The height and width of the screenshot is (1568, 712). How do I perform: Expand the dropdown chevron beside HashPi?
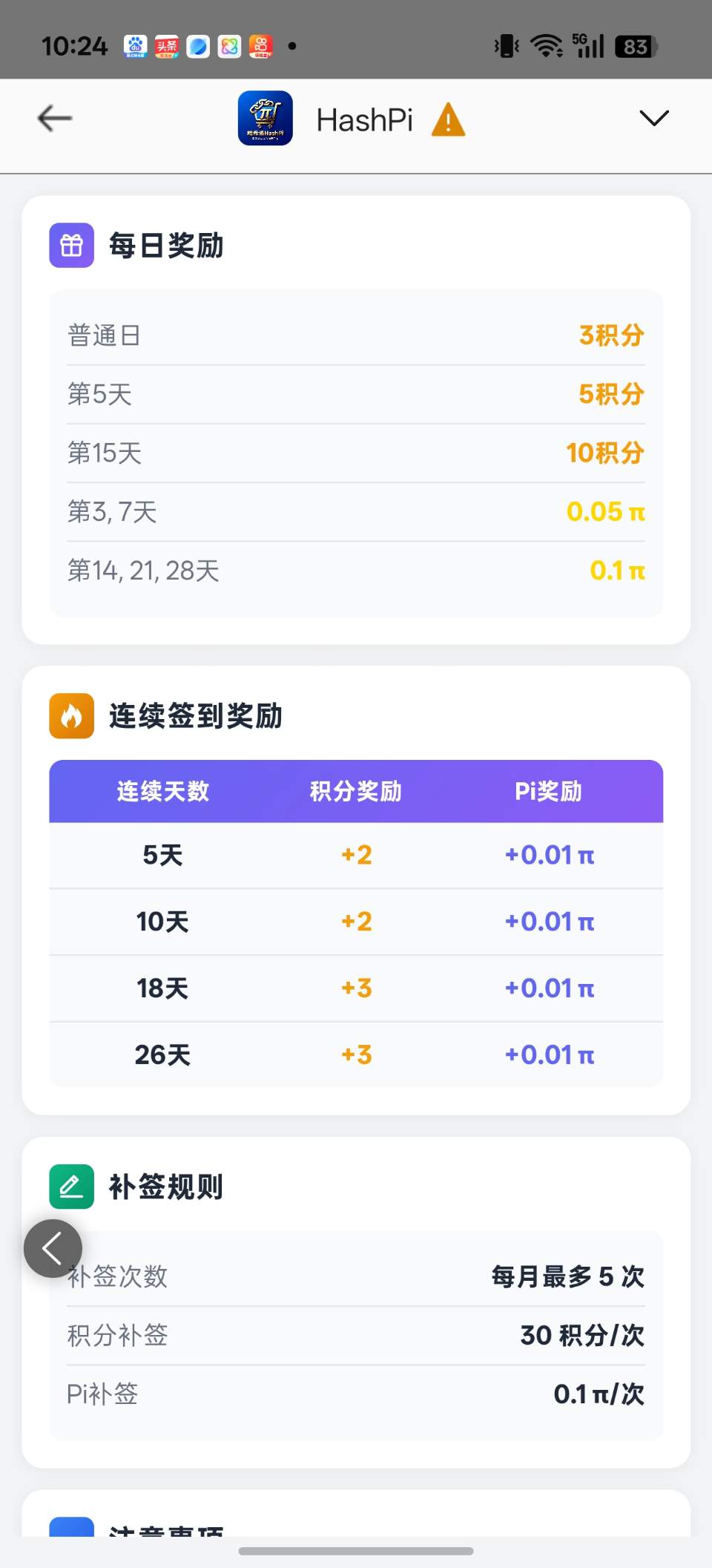point(653,118)
